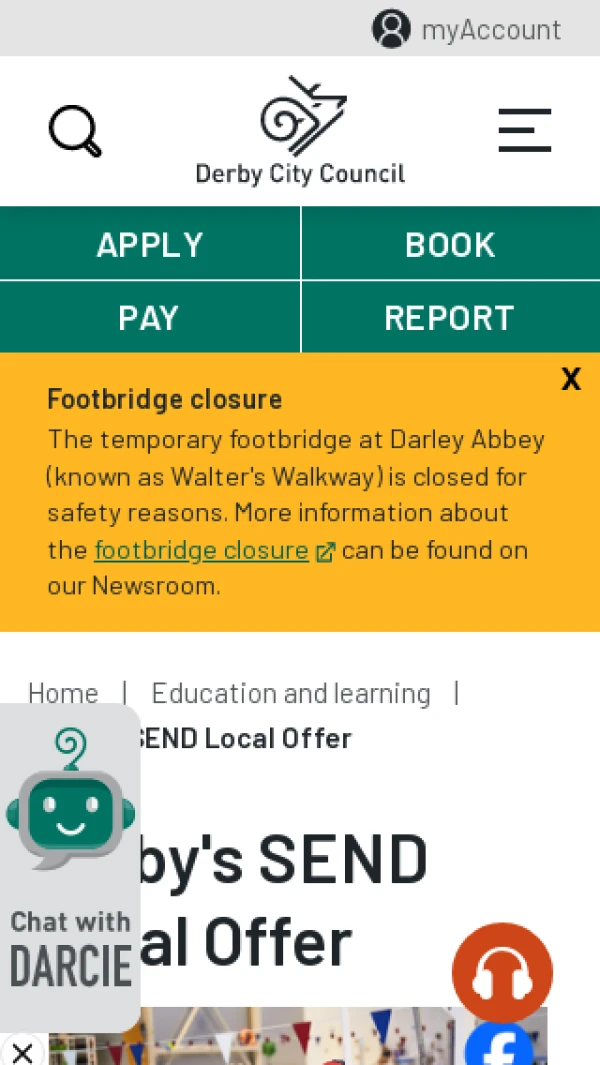Image resolution: width=600 pixels, height=1065 pixels.
Task: Go to Derby City Council homepage logo
Action: 300,131
